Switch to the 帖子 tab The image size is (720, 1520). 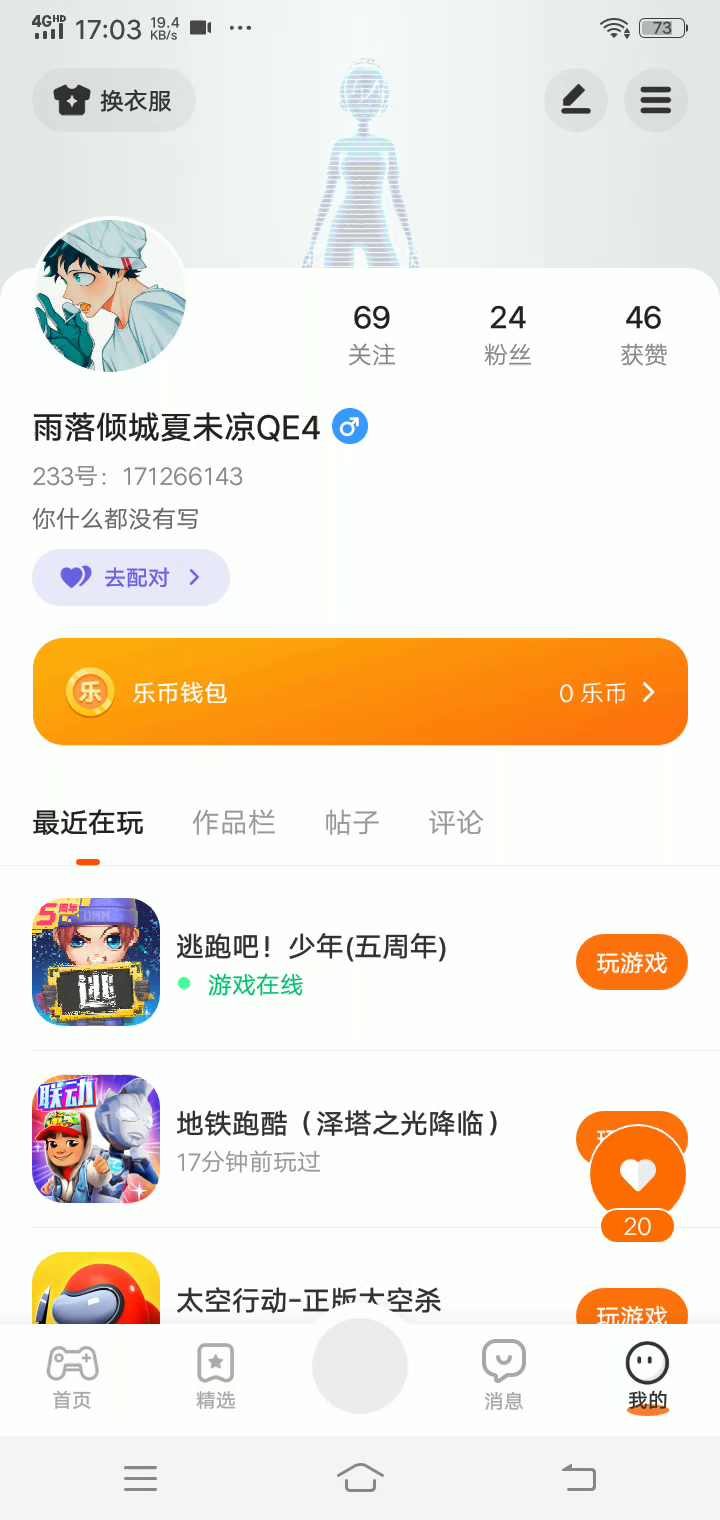tap(352, 823)
